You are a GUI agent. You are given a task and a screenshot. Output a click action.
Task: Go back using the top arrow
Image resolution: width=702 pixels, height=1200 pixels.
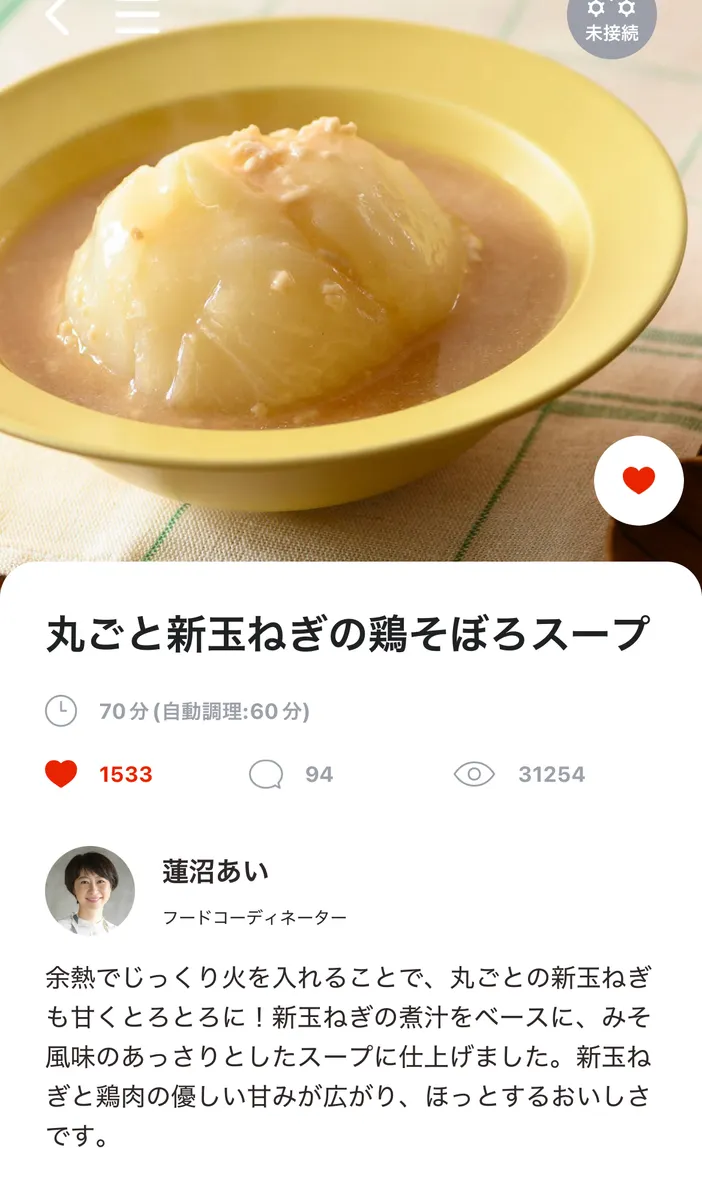(x=57, y=16)
